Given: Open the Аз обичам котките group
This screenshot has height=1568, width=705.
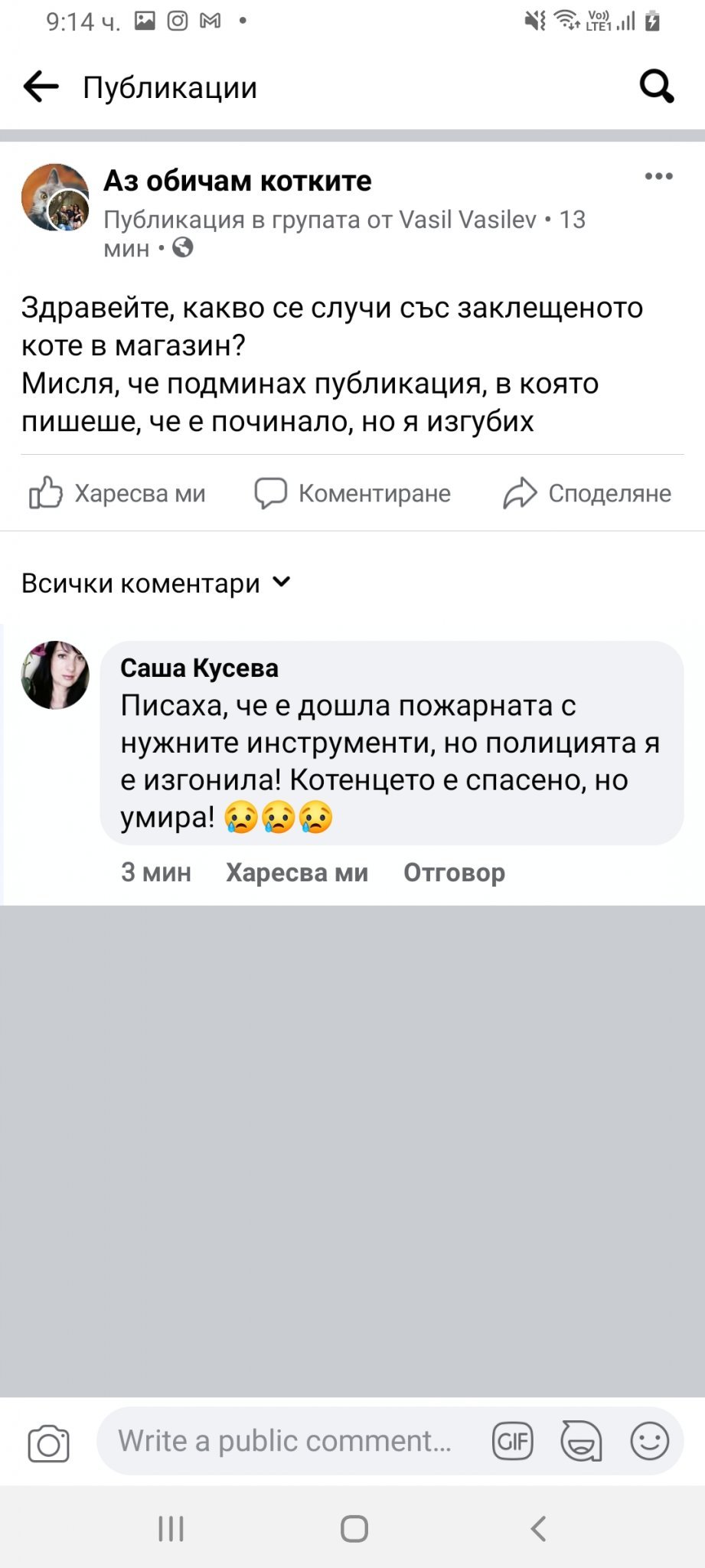Looking at the screenshot, I should 237,181.
